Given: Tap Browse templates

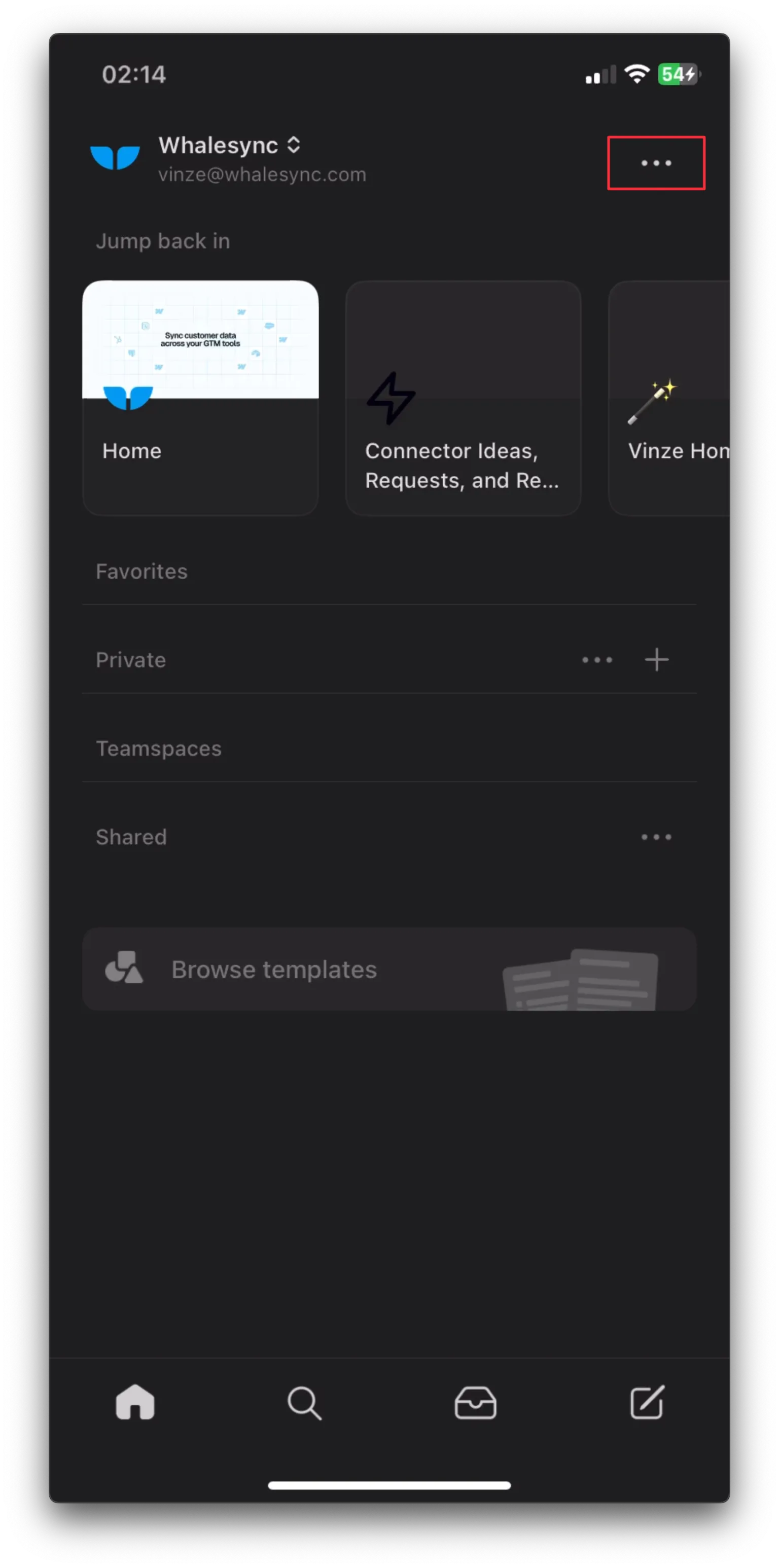Looking at the screenshot, I should coord(389,969).
